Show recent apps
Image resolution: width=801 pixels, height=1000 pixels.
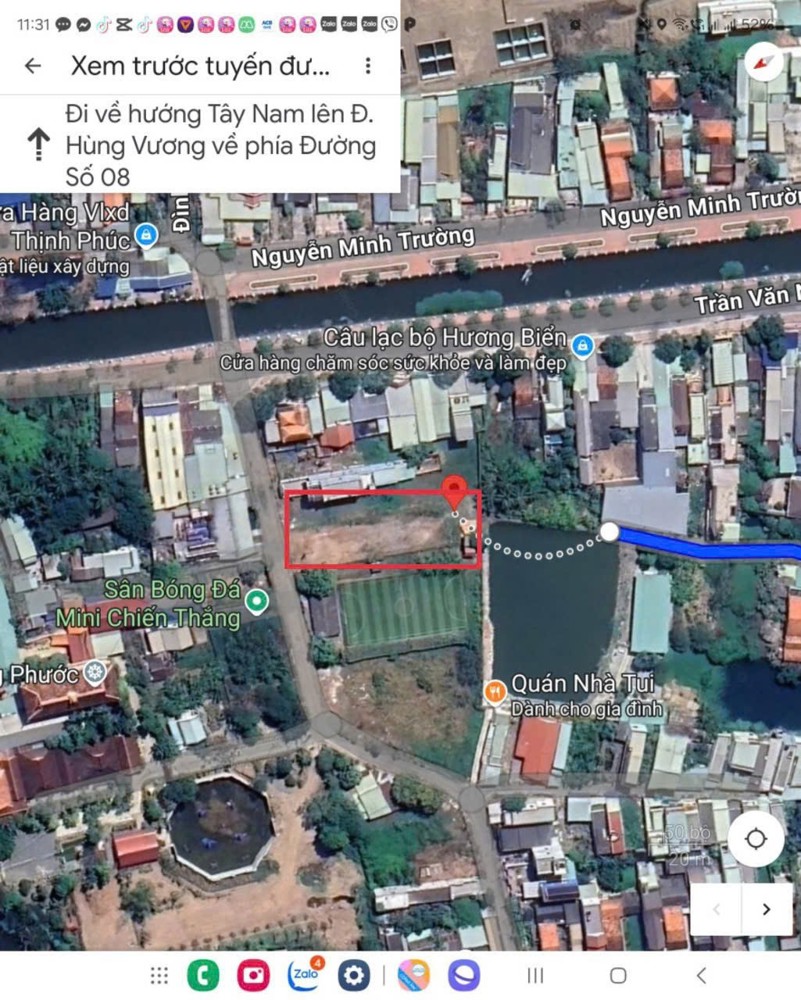tap(535, 975)
